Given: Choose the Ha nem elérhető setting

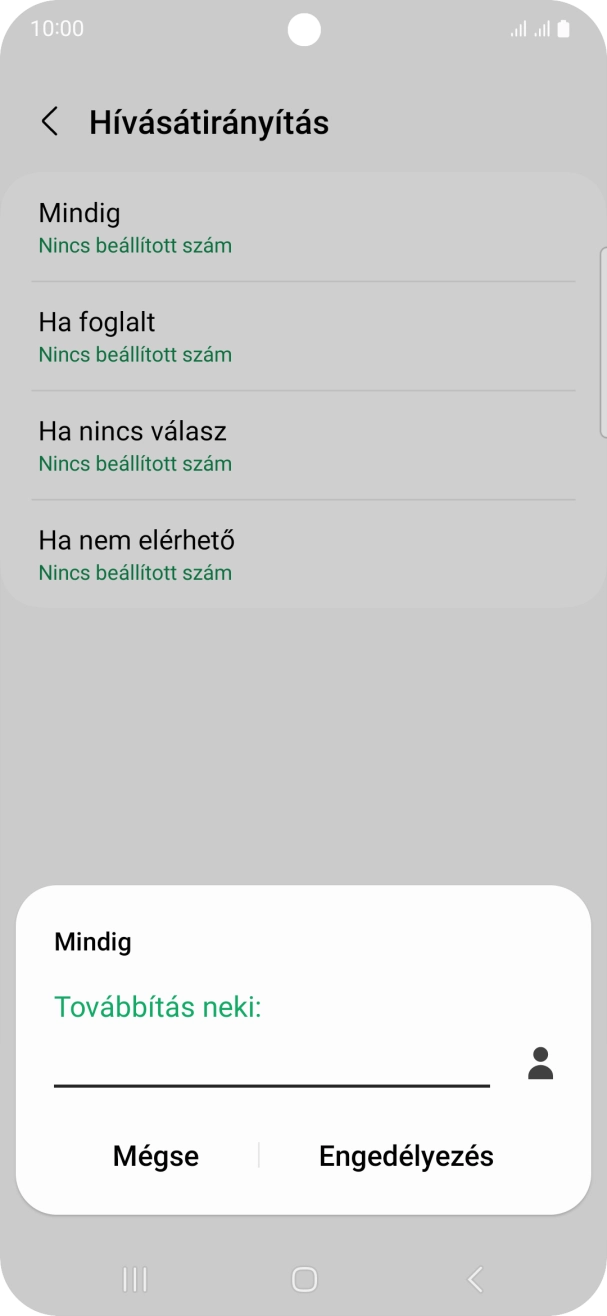Looking at the screenshot, I should [x=303, y=554].
